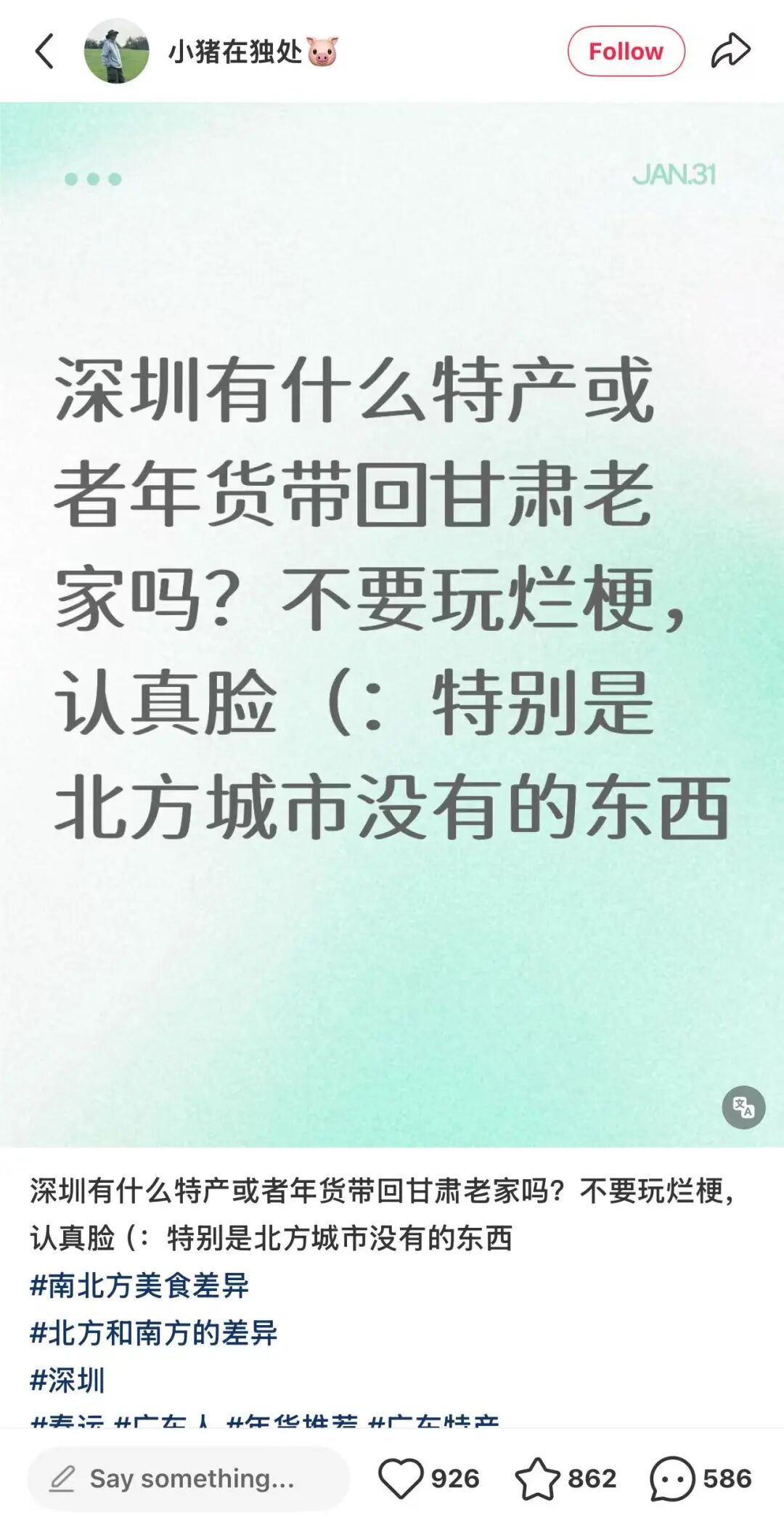Tap the Say something comment field
This screenshot has height=1519, width=784.
(x=189, y=1478)
